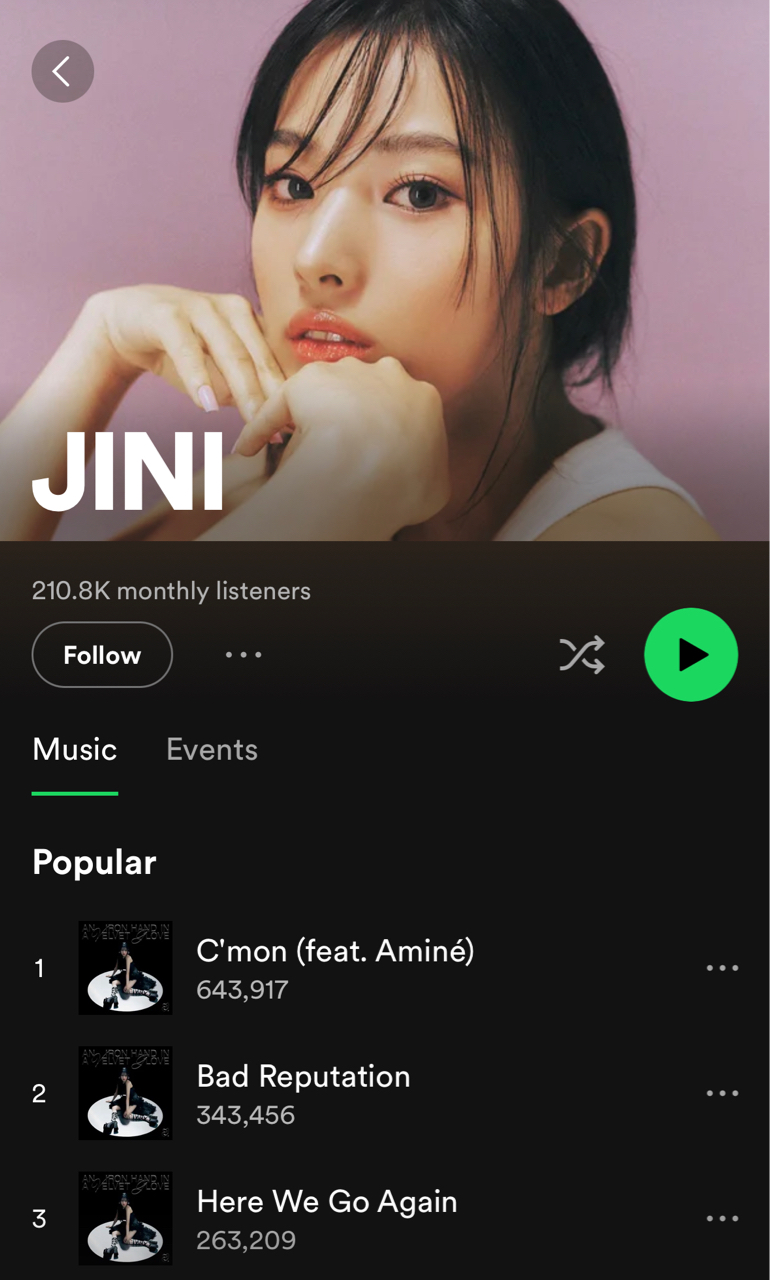Open more options for Bad Reputation
770x1280 pixels.
click(722, 1093)
